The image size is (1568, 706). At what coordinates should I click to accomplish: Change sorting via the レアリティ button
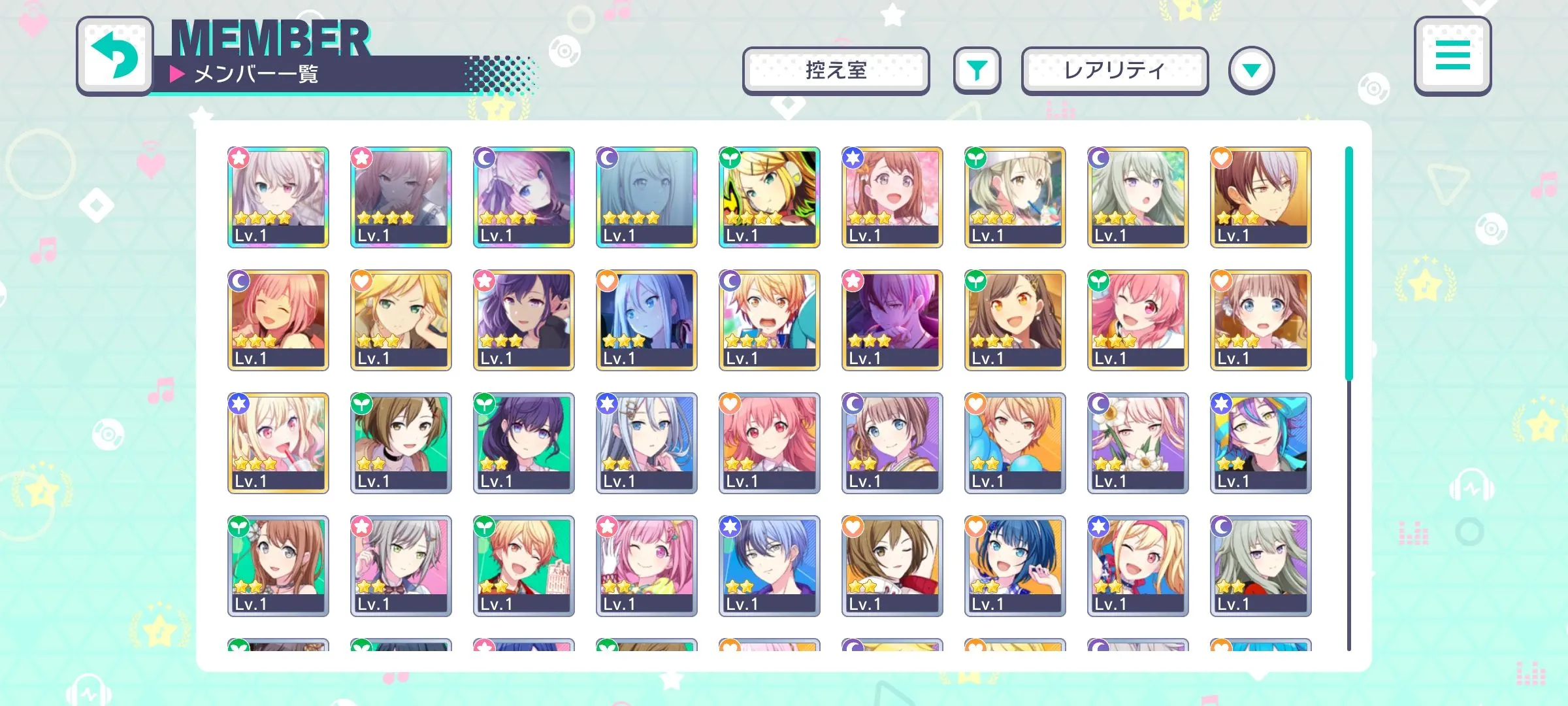[x=1115, y=71]
